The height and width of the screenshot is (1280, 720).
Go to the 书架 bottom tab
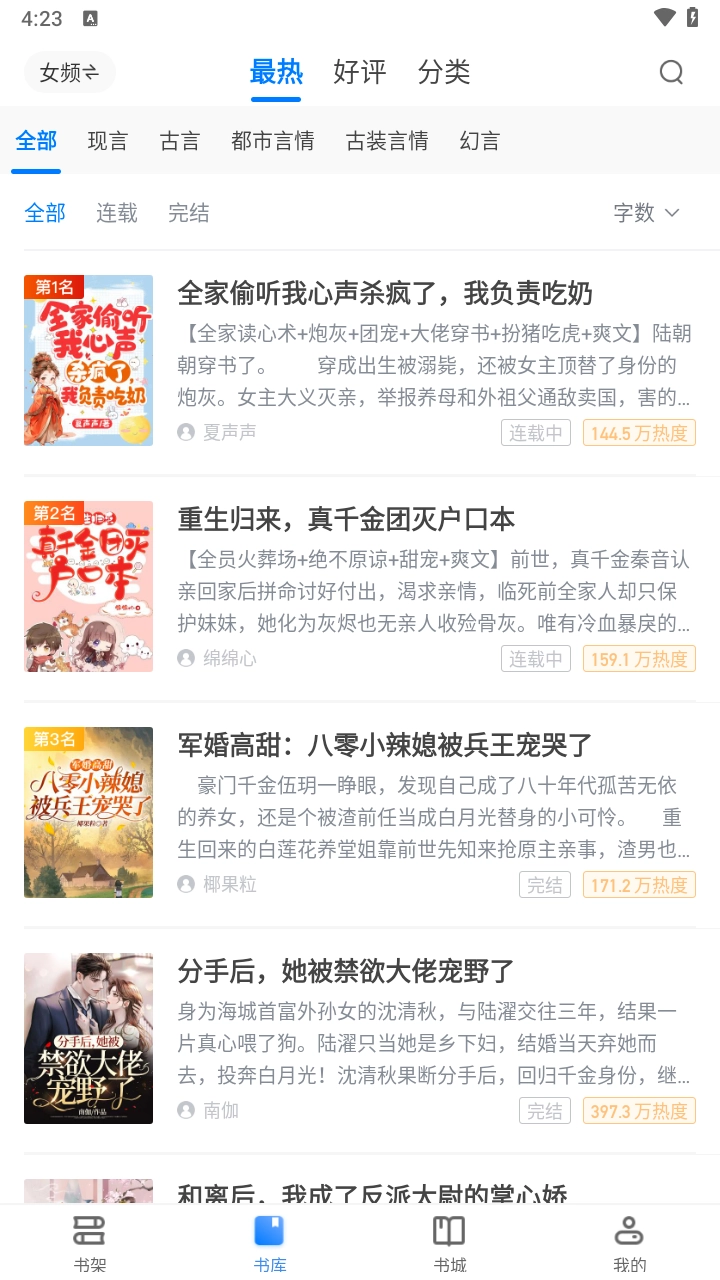tap(90, 1242)
